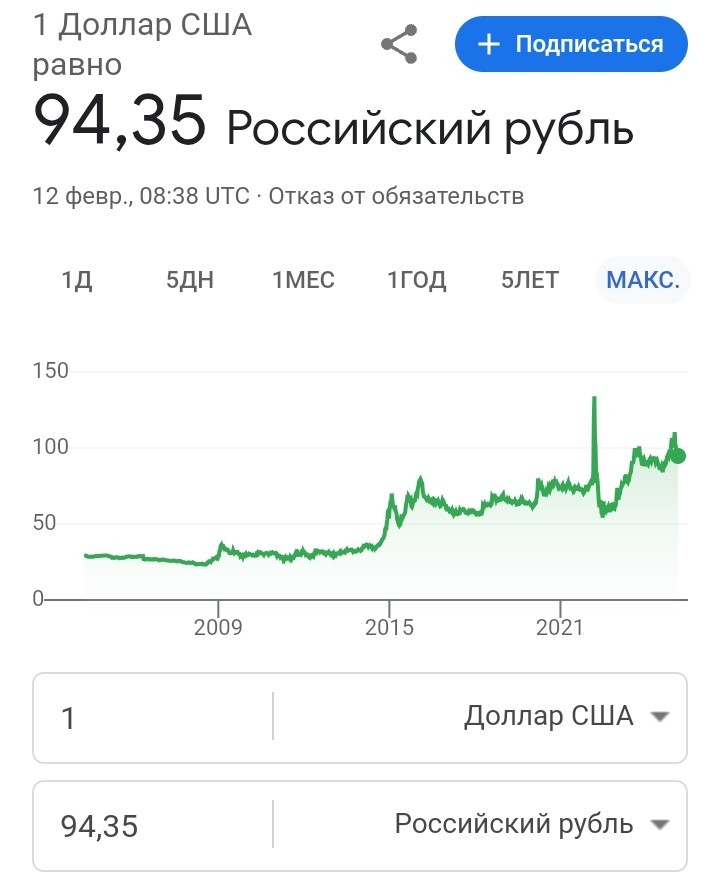Open the Отказ от обязательств link
Screen dimensions: 720x877
point(396,196)
